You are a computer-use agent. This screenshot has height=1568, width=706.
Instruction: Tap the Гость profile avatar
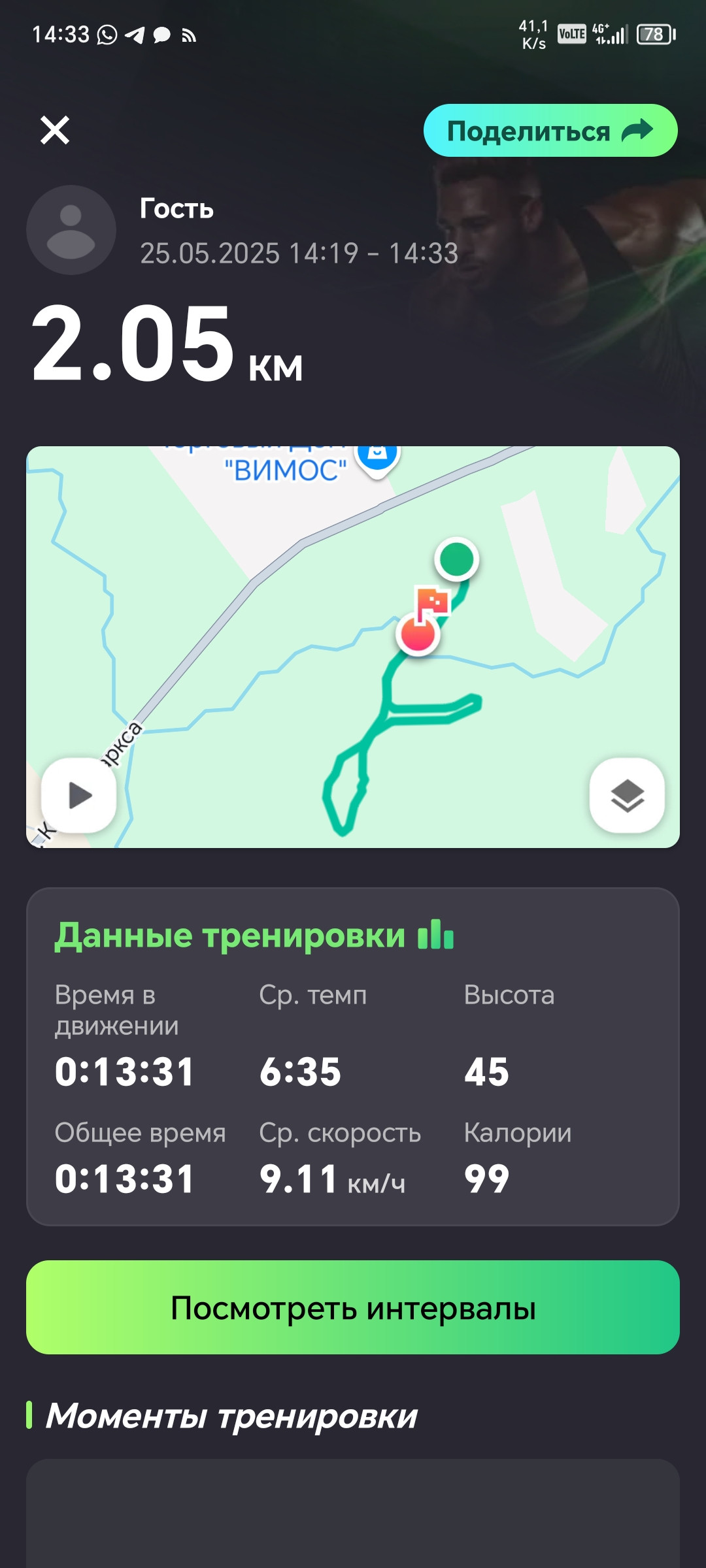click(x=71, y=230)
